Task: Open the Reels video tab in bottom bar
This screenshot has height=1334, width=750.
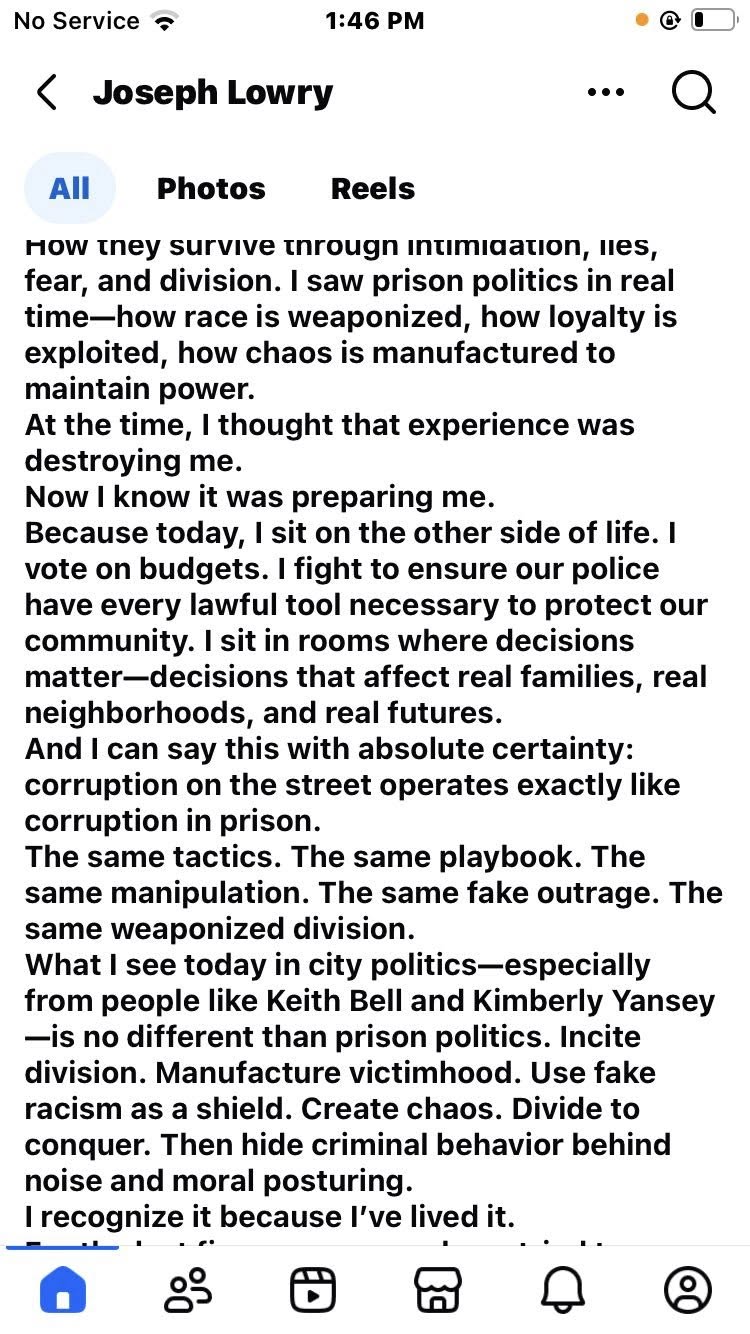Action: 313,1290
